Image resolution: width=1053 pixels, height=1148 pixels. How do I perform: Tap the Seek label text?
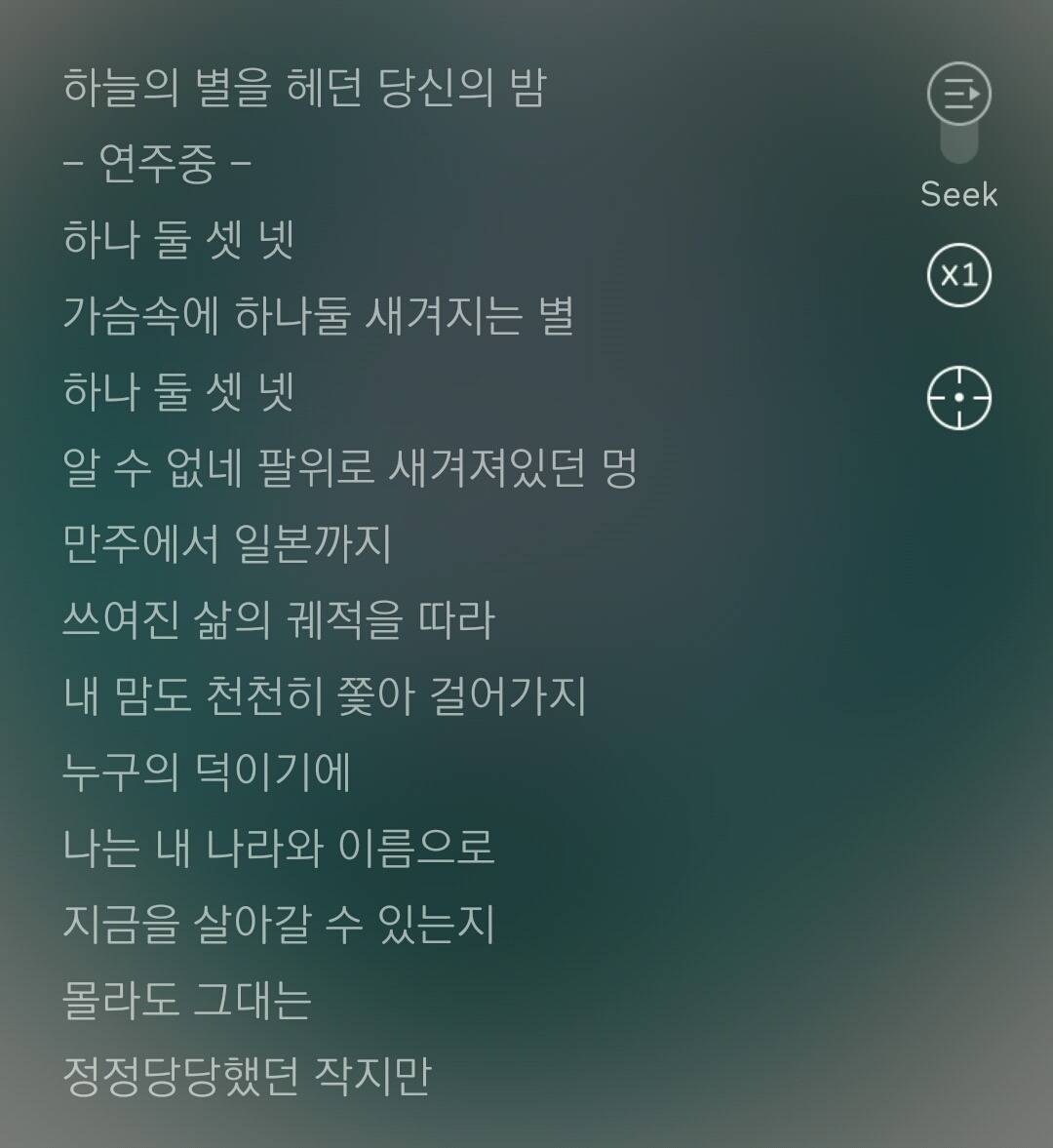pyautogui.click(x=958, y=195)
